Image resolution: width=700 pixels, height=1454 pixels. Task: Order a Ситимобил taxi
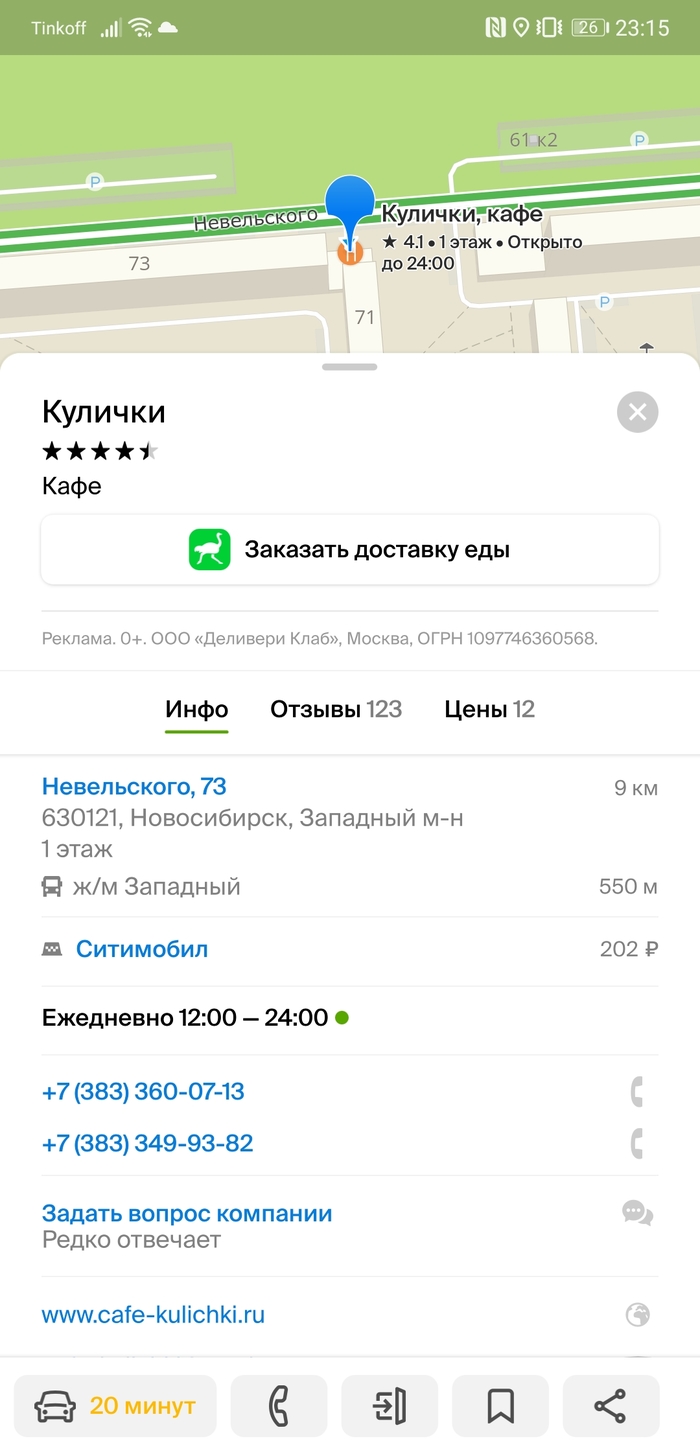(142, 949)
